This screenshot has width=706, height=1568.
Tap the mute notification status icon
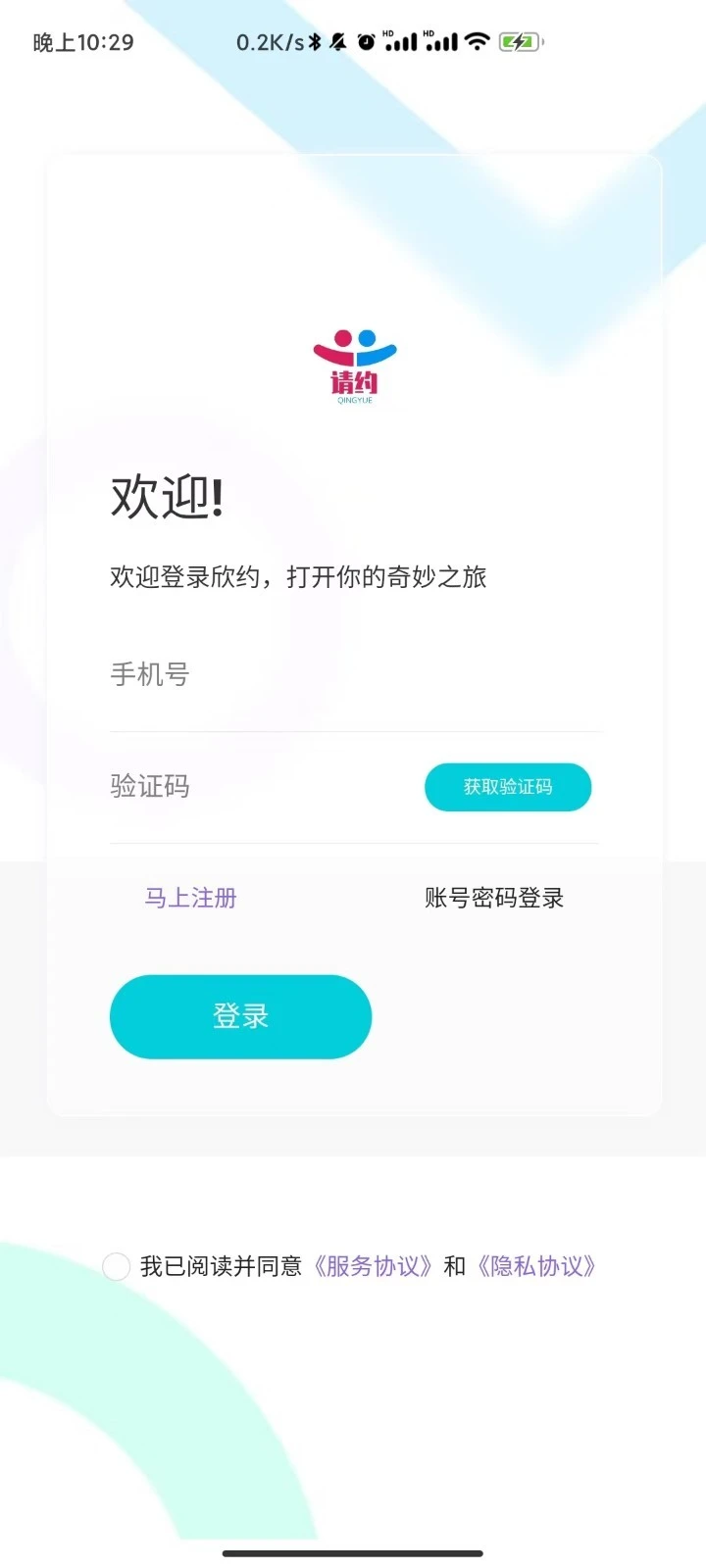tap(338, 41)
